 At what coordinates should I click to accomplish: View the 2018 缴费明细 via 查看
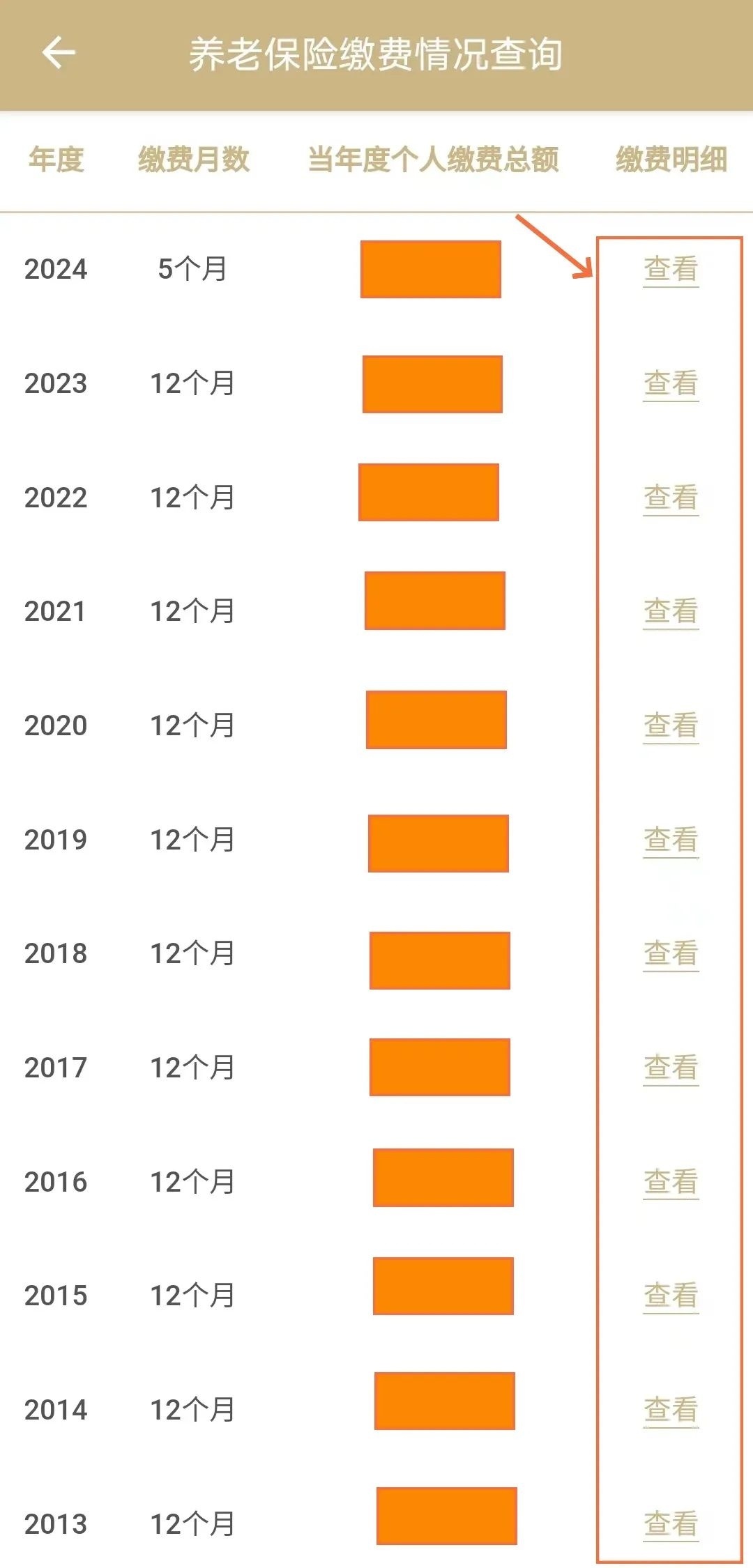pos(671,953)
